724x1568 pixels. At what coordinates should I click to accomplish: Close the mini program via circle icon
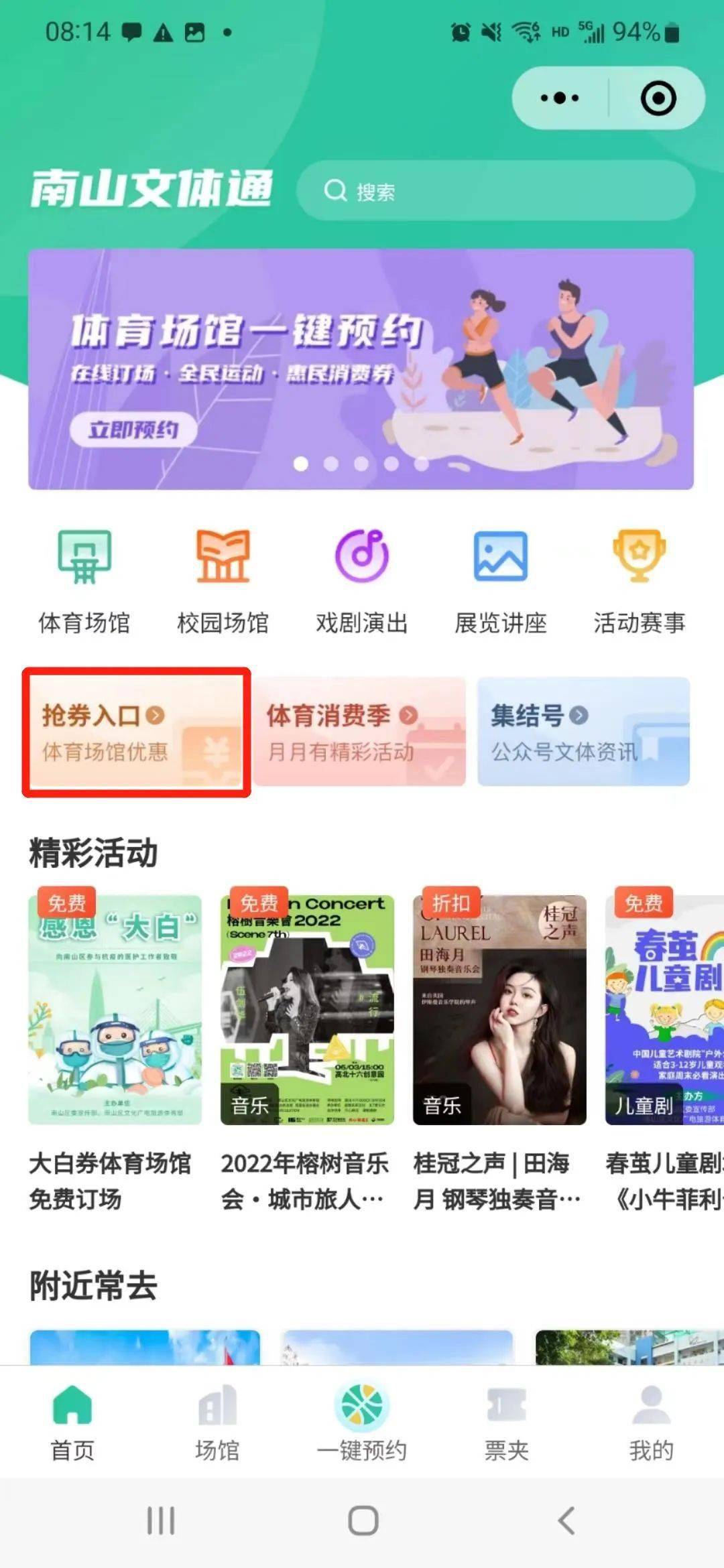point(658,99)
